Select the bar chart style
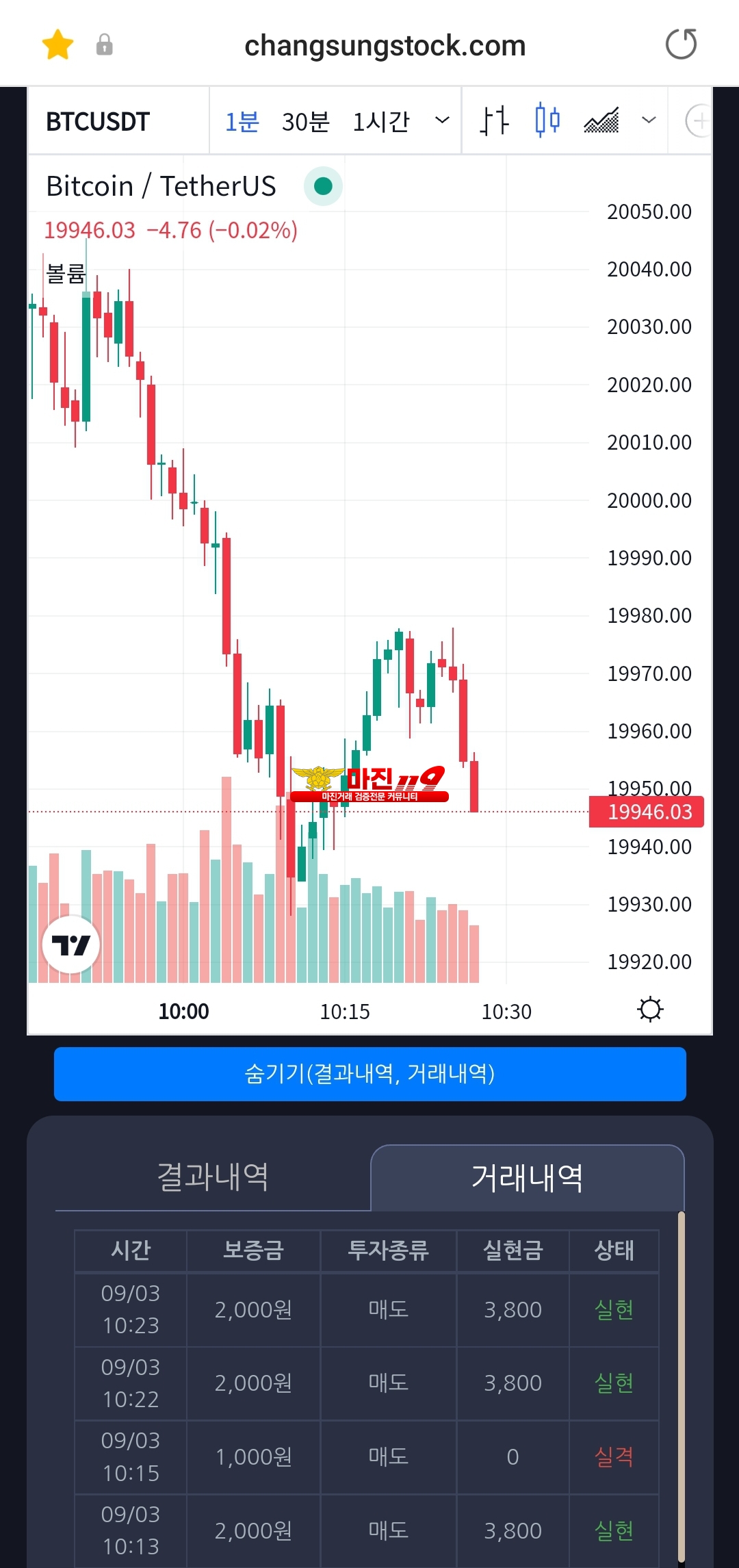Screen dimensions: 739x1568 coord(494,121)
